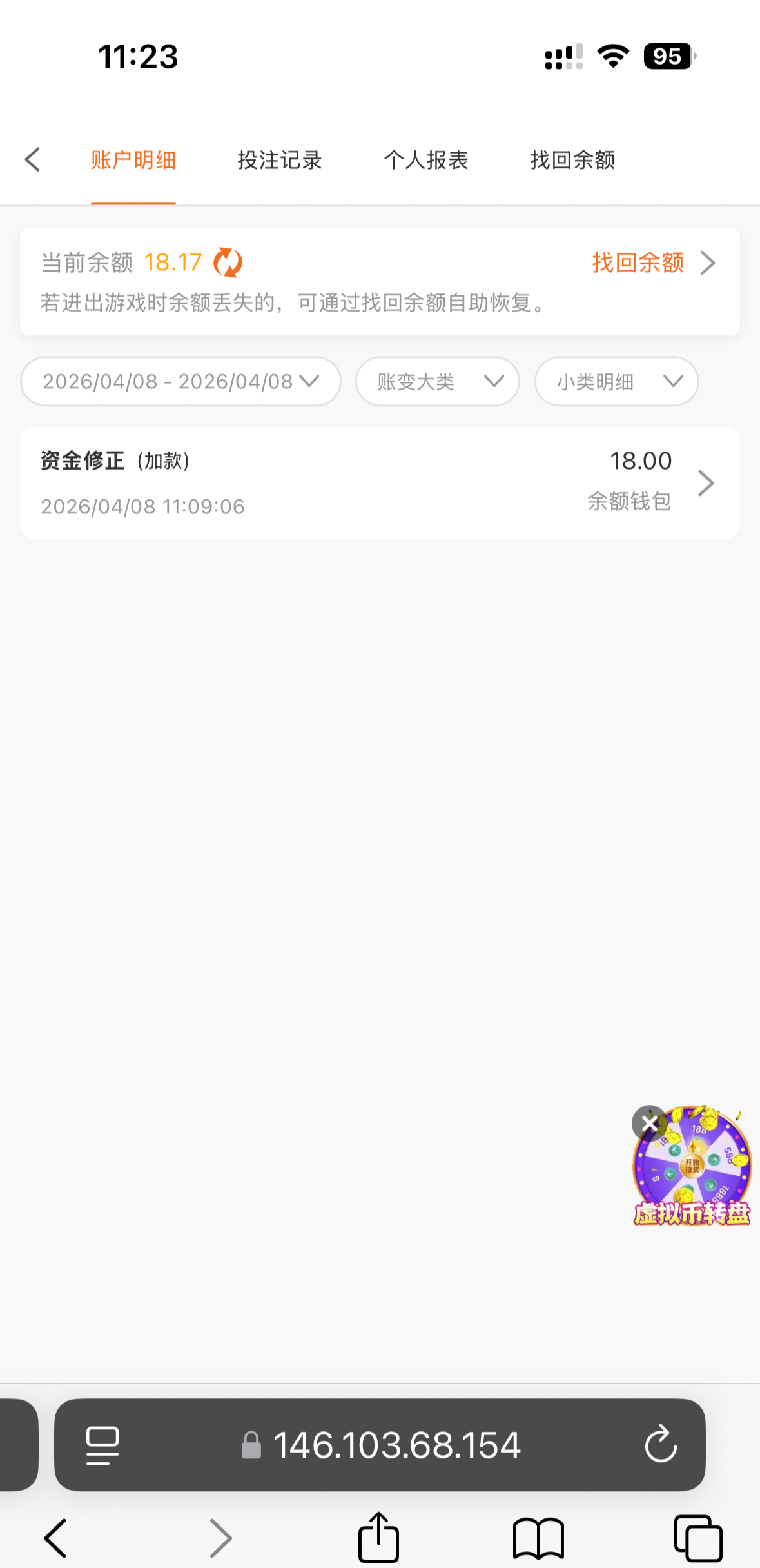Switch to the 个人报表 tab

click(x=425, y=160)
